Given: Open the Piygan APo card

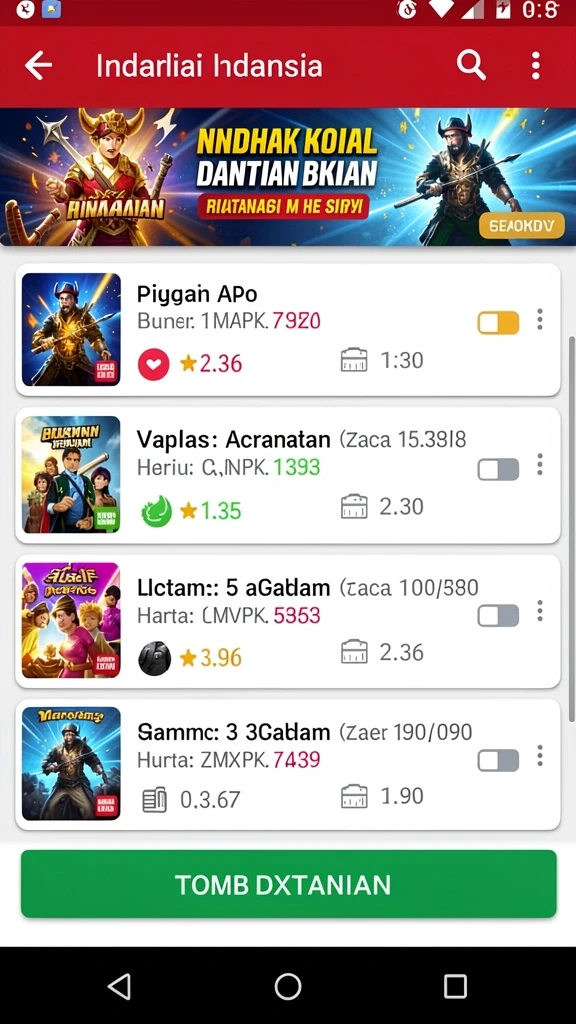Looking at the screenshot, I should click(x=288, y=330).
